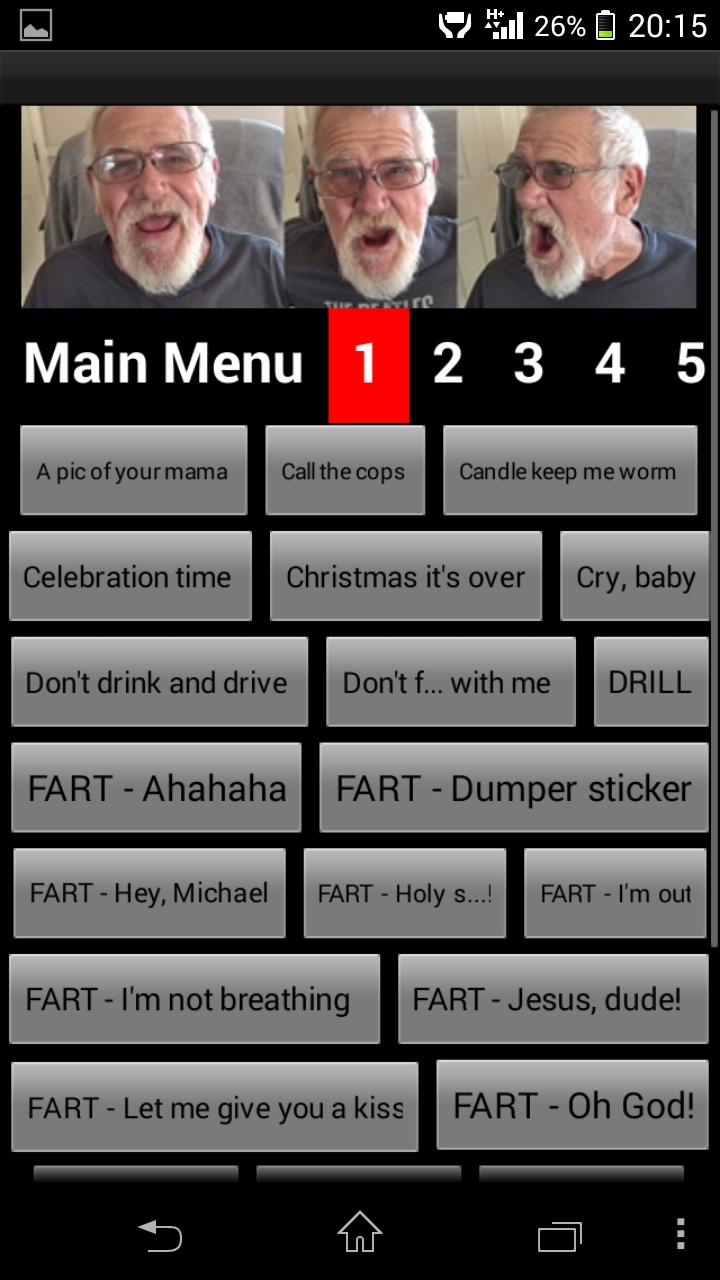Play 'Don't drink and drive'

pos(159,682)
